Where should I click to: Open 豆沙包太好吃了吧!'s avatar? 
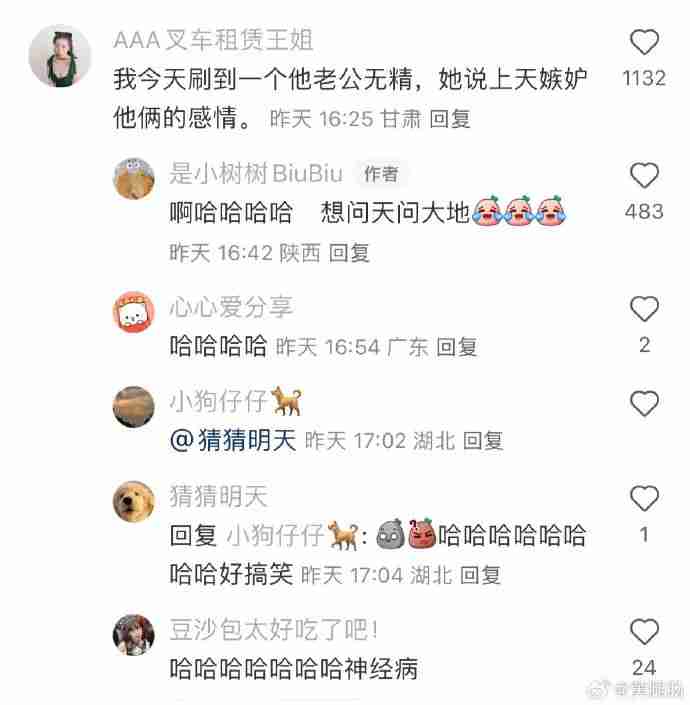point(134,636)
